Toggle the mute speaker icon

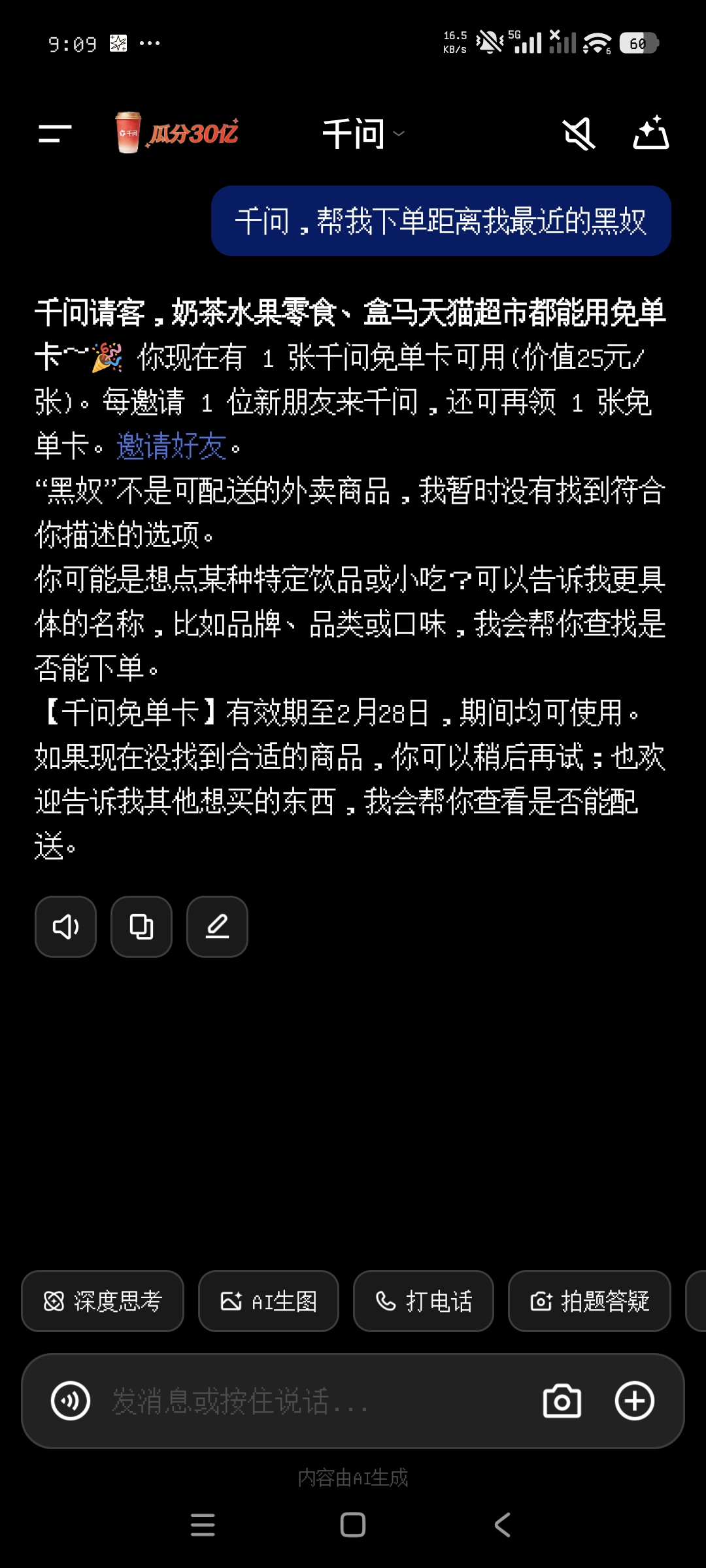[x=579, y=134]
